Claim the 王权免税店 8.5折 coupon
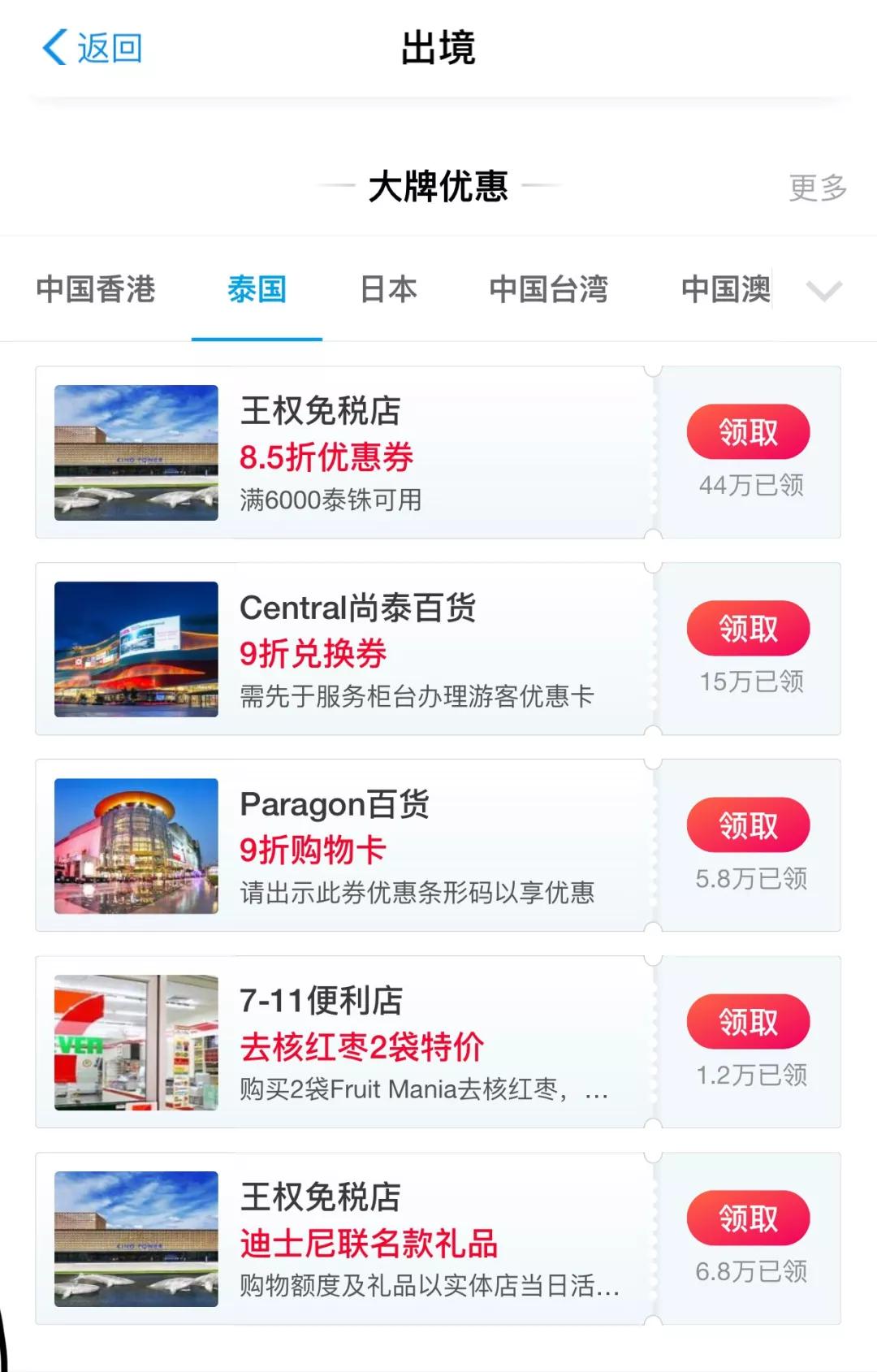This screenshot has width=877, height=1372. pyautogui.click(x=747, y=431)
